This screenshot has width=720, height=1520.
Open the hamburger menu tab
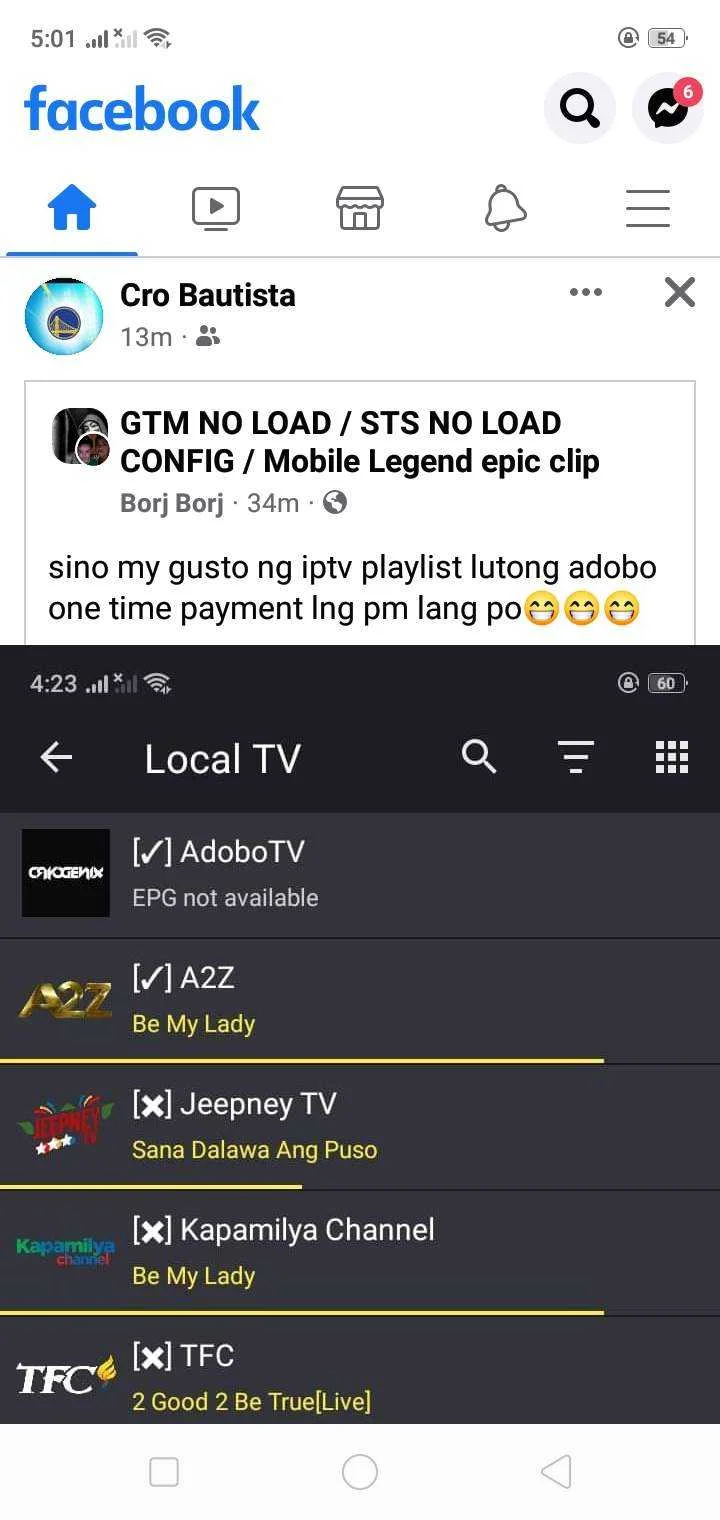point(648,209)
